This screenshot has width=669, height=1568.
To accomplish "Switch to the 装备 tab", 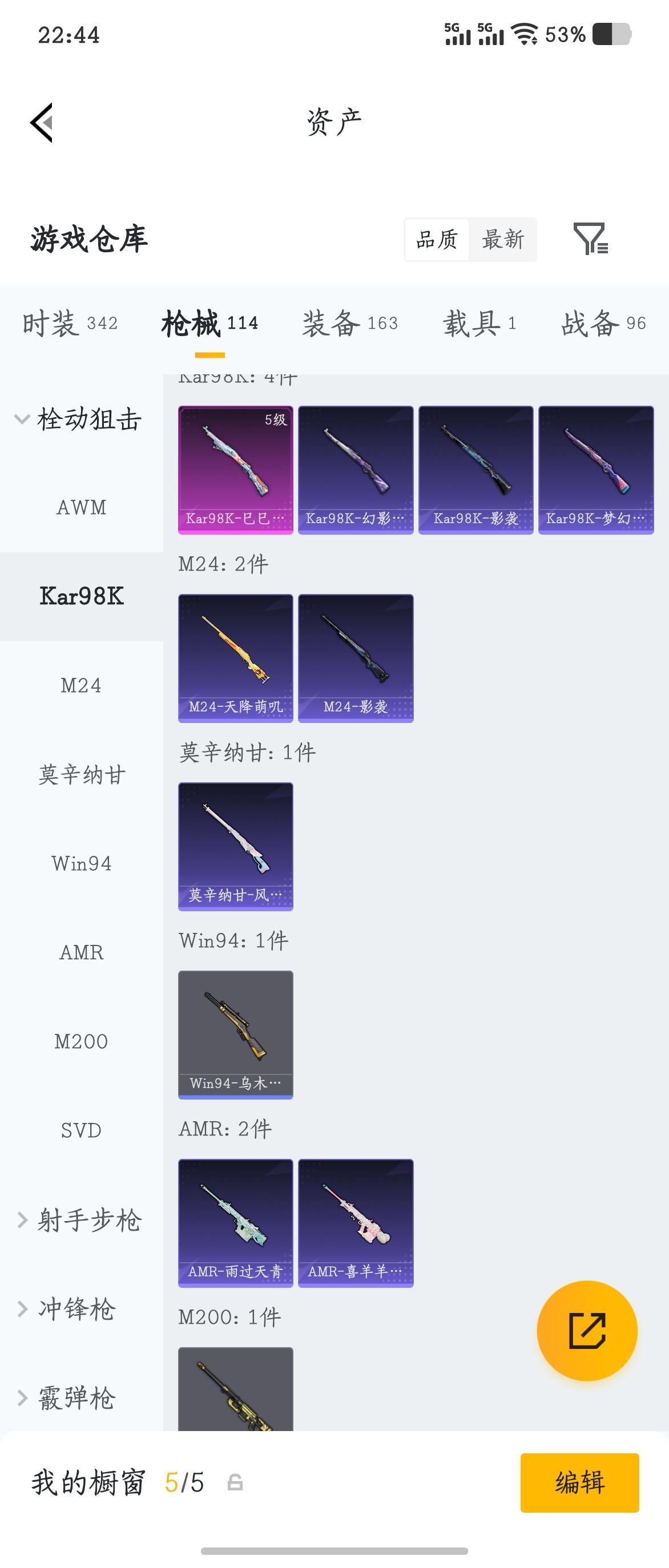I will coord(329,323).
